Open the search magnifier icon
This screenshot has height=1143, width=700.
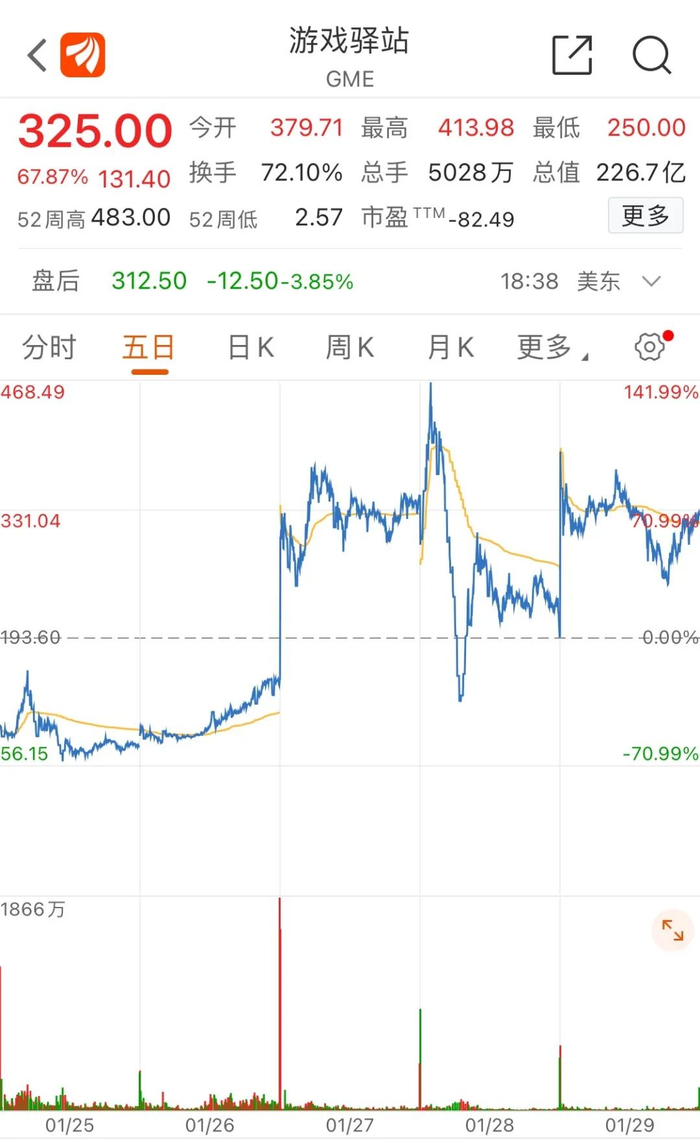(651, 55)
